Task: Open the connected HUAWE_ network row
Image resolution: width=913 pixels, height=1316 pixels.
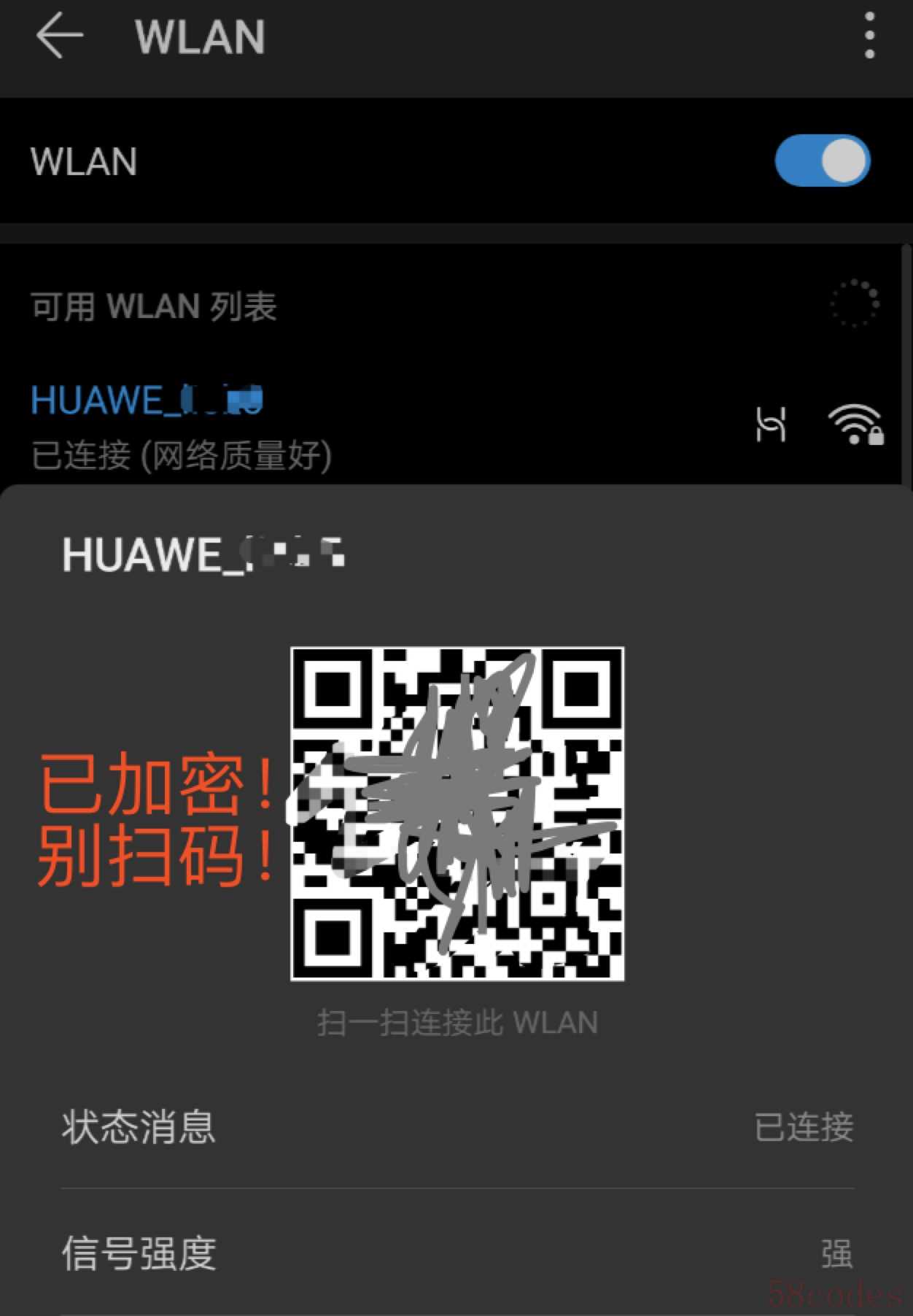Action: (x=292, y=425)
